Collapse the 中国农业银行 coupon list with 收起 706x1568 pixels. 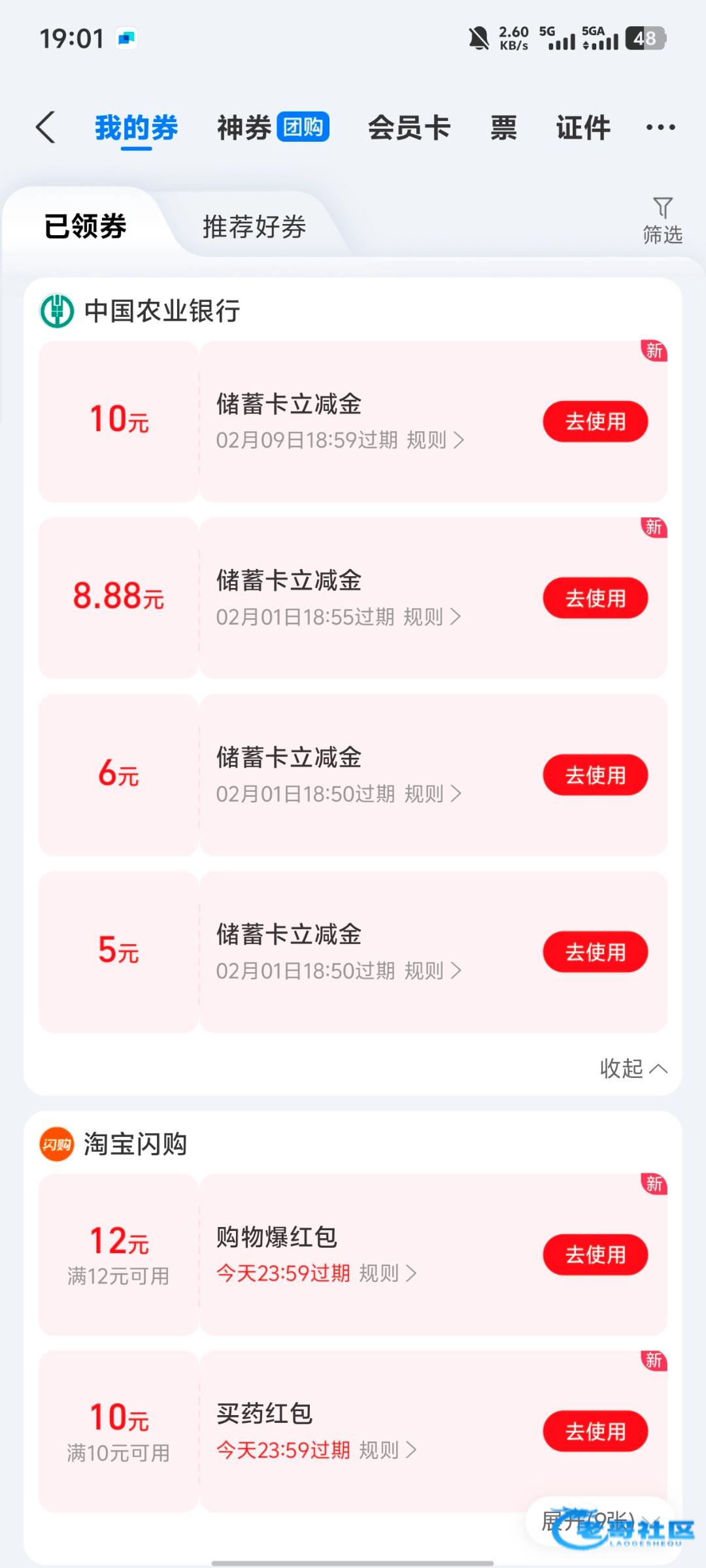[x=632, y=1068]
